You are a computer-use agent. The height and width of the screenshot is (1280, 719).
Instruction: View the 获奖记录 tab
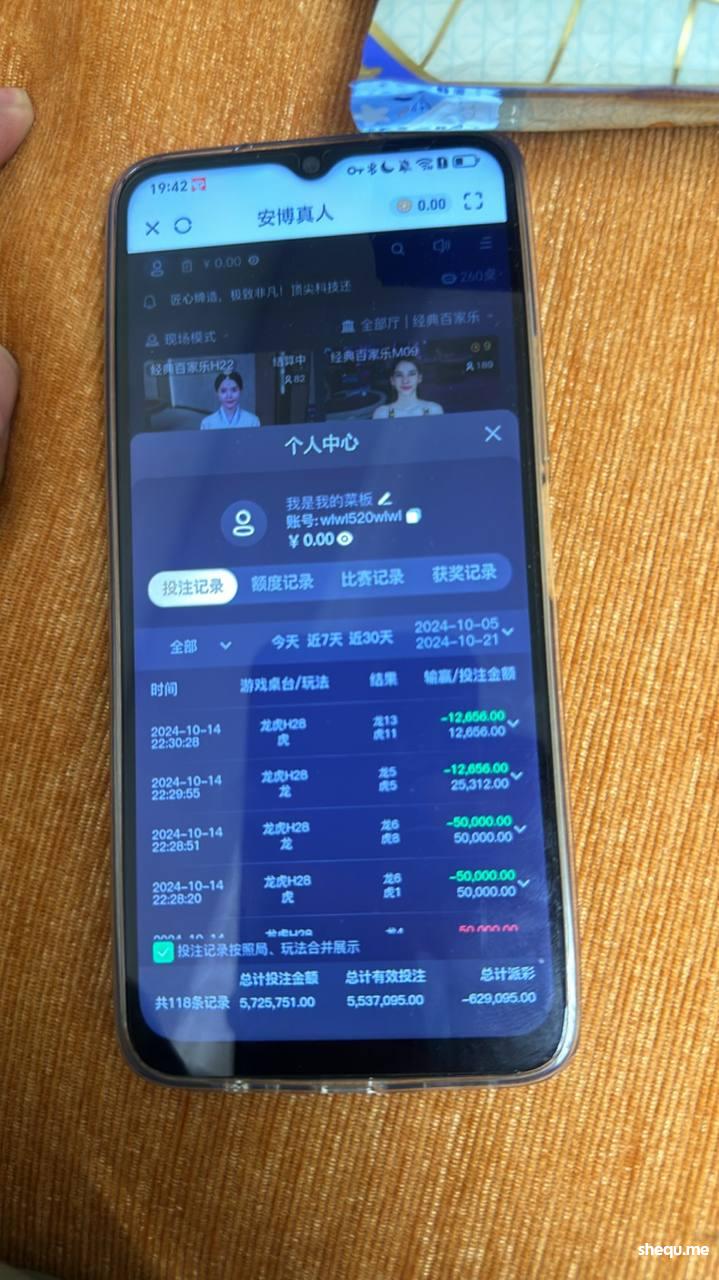pos(464,573)
